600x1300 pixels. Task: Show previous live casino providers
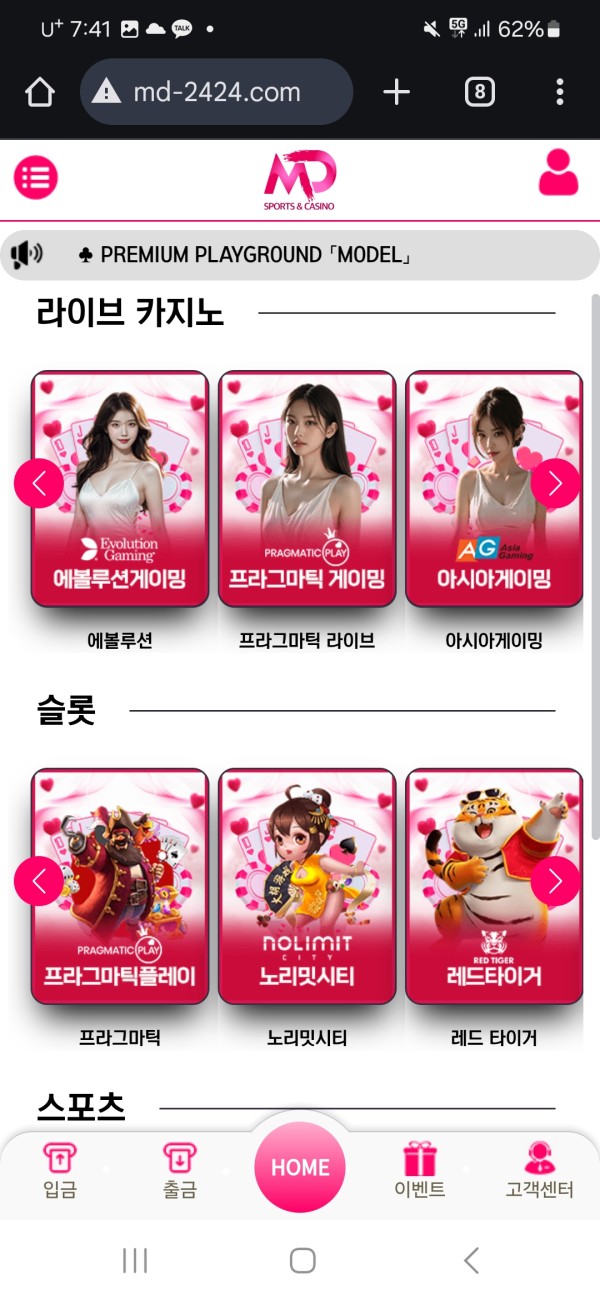coord(39,484)
